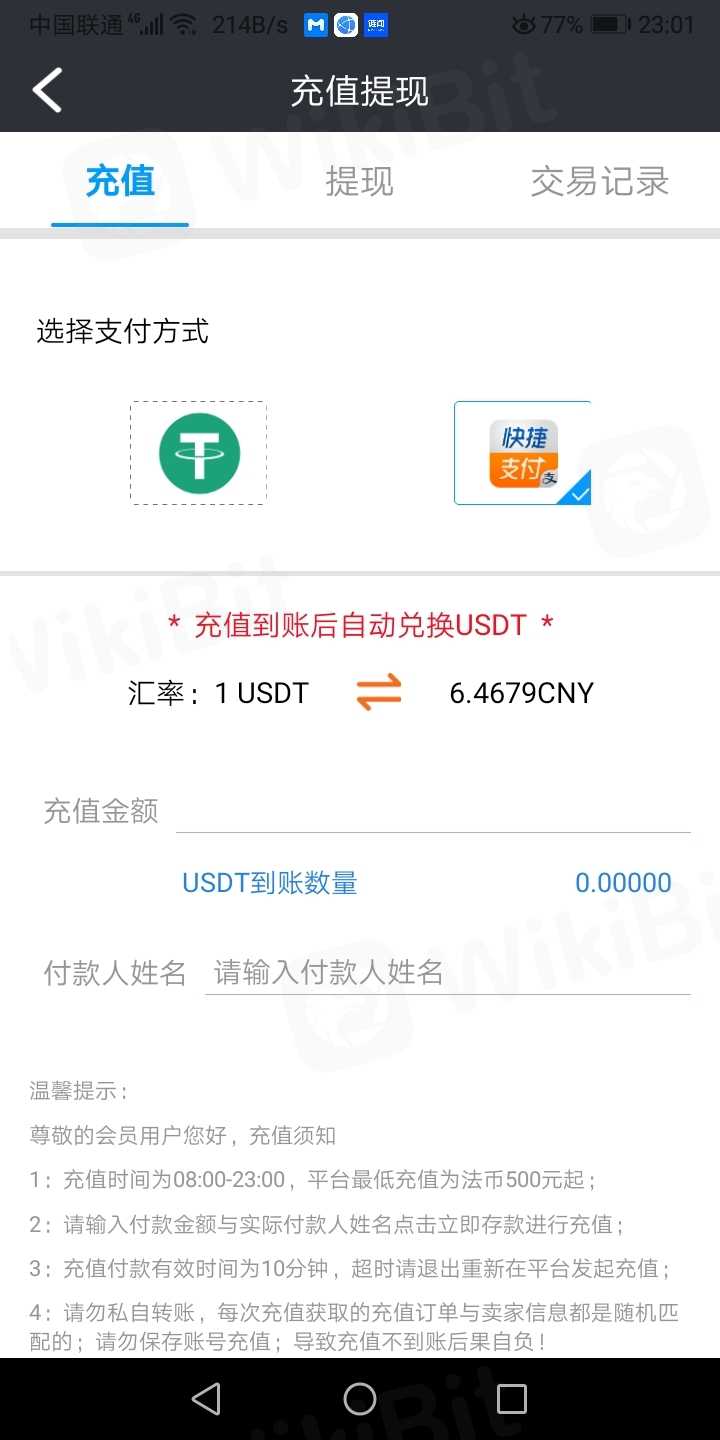Screen dimensions: 720x1440
Task: Focus the 付款人姓名 name field
Action: pos(446,972)
